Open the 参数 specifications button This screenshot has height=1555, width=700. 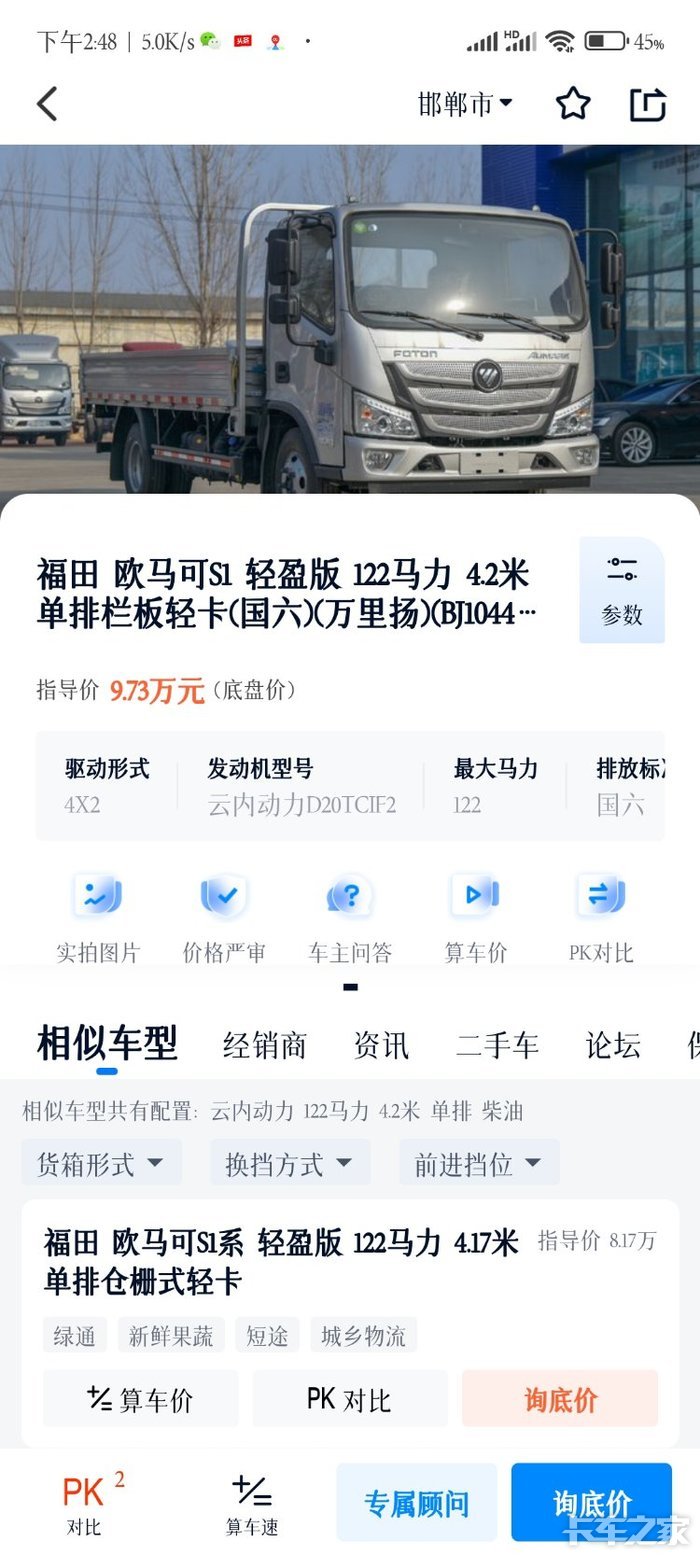(621, 590)
